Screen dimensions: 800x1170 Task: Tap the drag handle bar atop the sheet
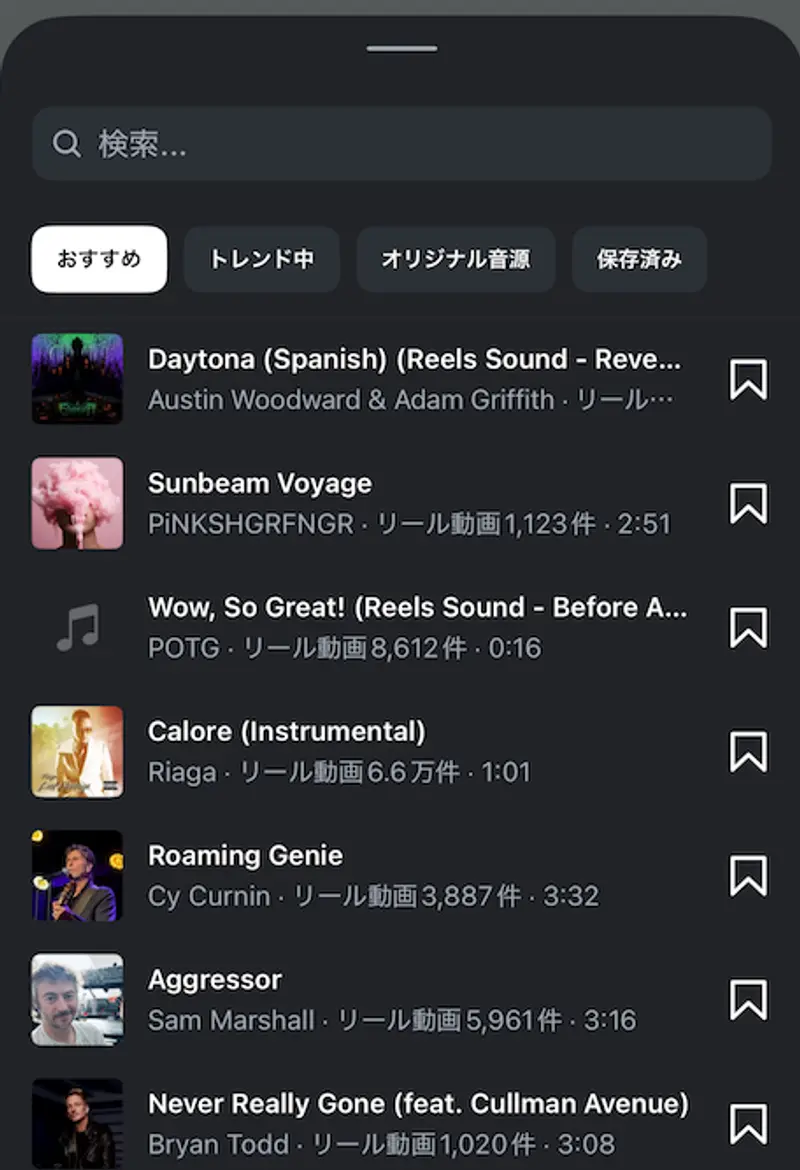(x=400, y=47)
